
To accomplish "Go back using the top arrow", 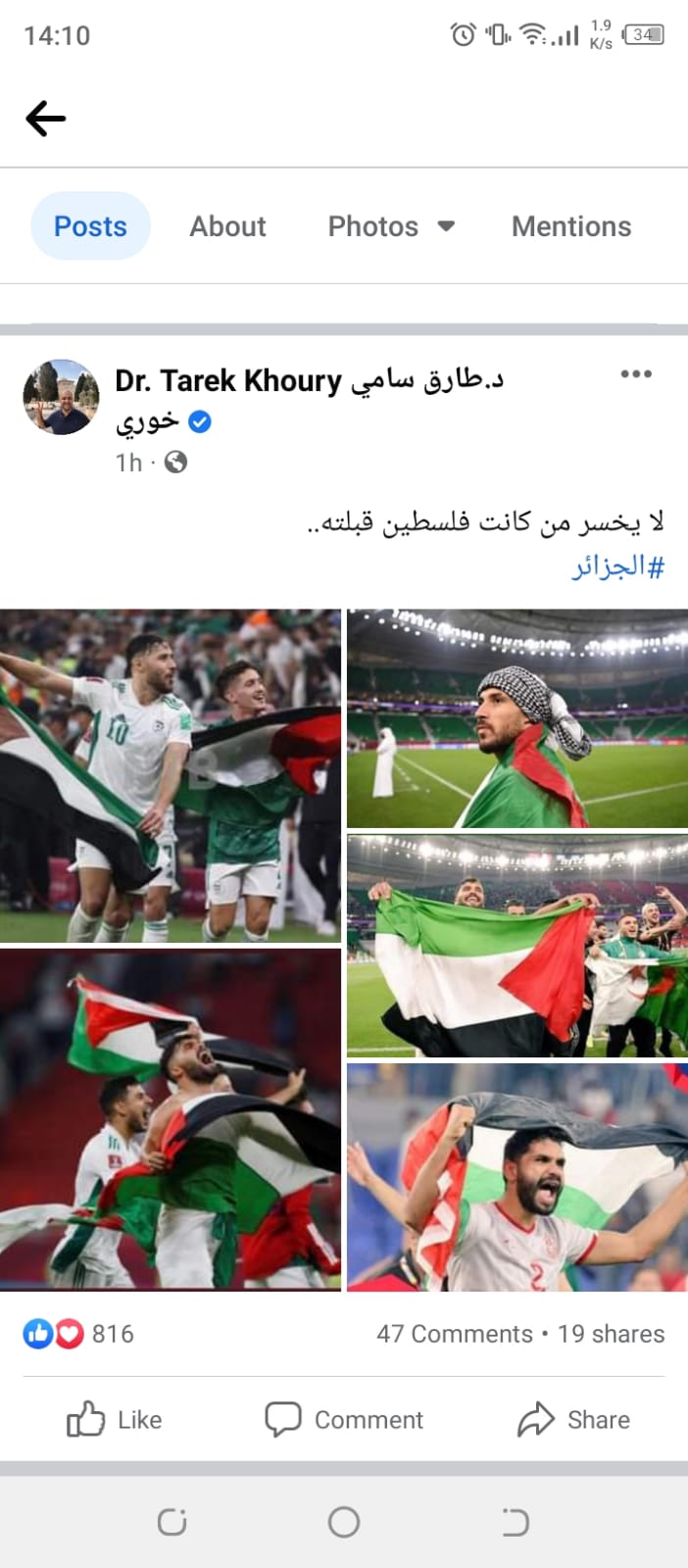I will (46, 120).
